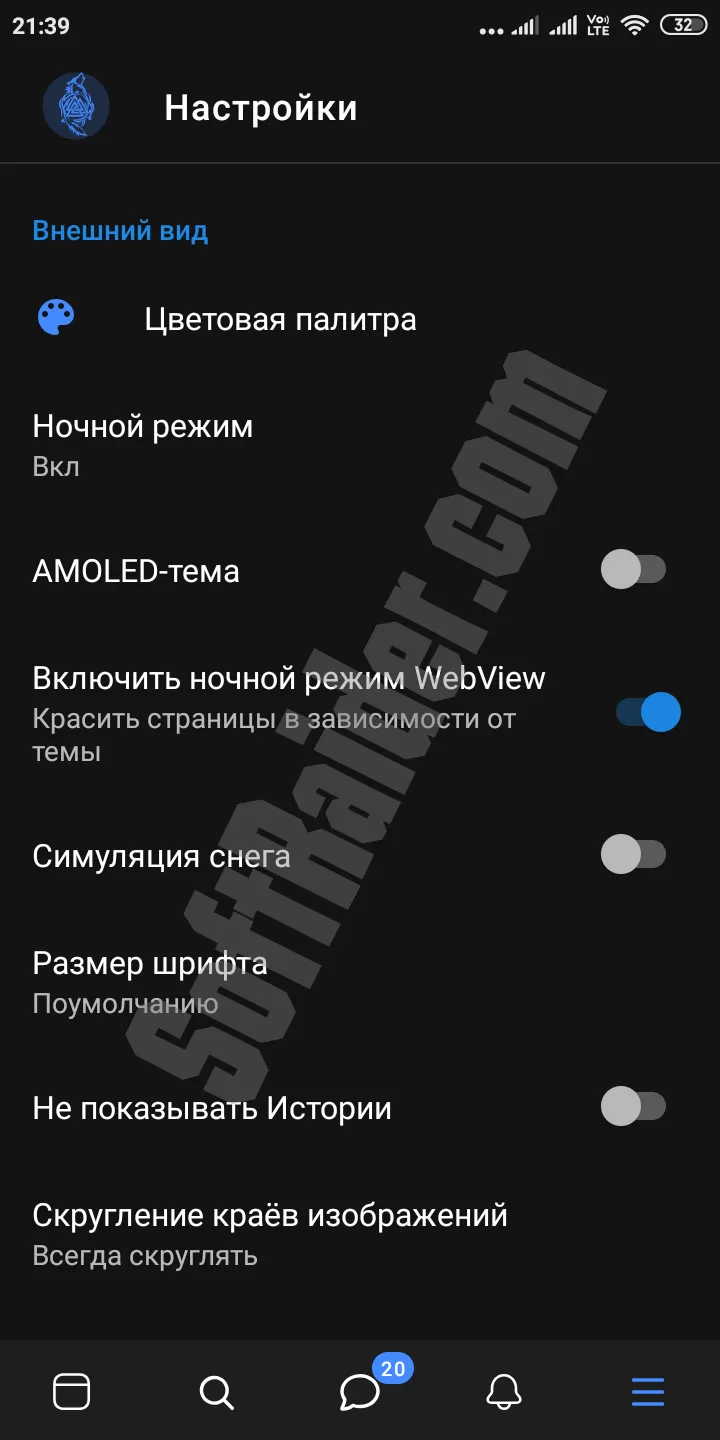Tap the profile avatar in the header
720x1440 pixels.
pos(76,106)
